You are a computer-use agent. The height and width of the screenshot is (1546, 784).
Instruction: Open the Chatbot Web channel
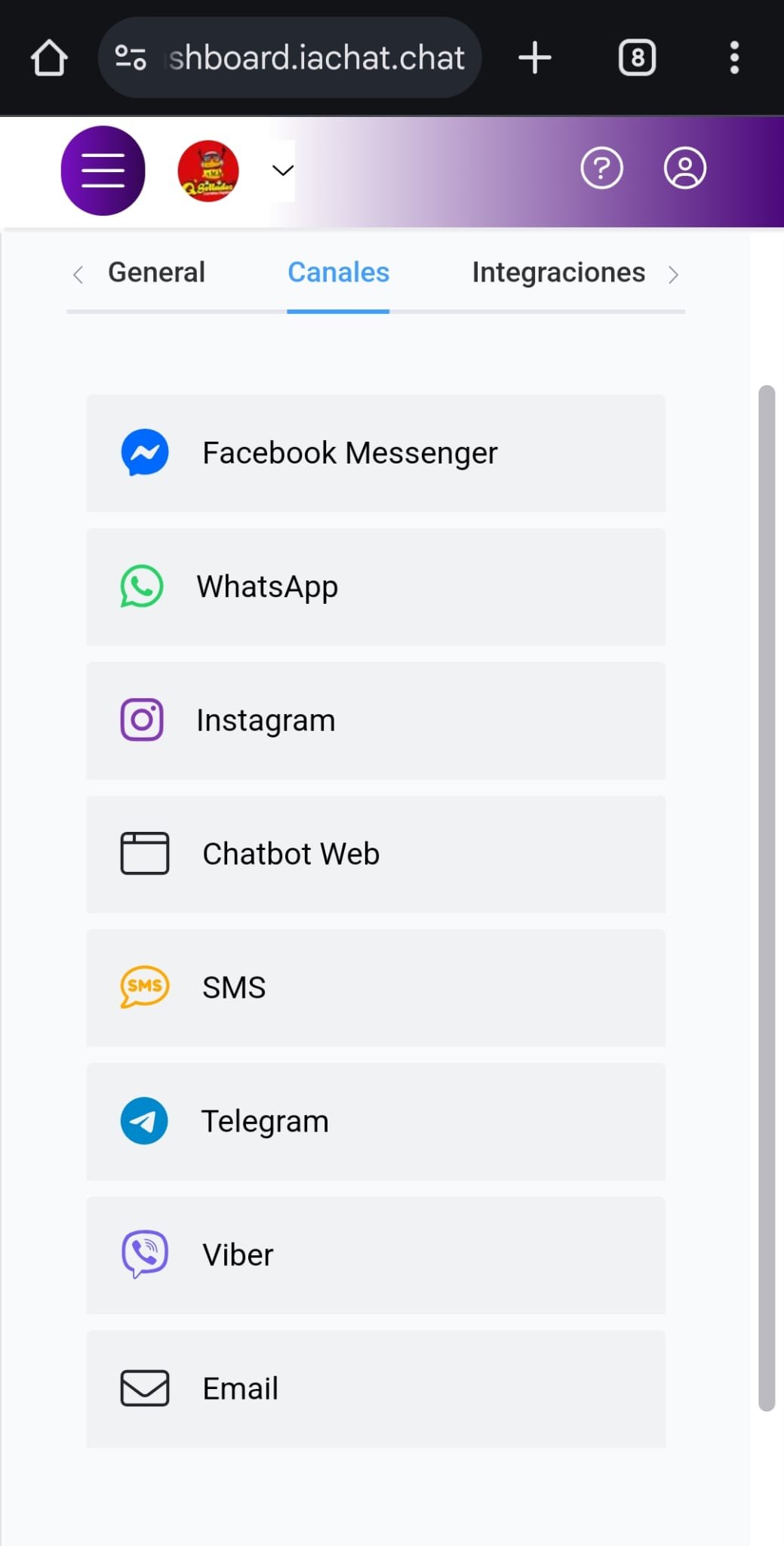pyautogui.click(x=375, y=854)
